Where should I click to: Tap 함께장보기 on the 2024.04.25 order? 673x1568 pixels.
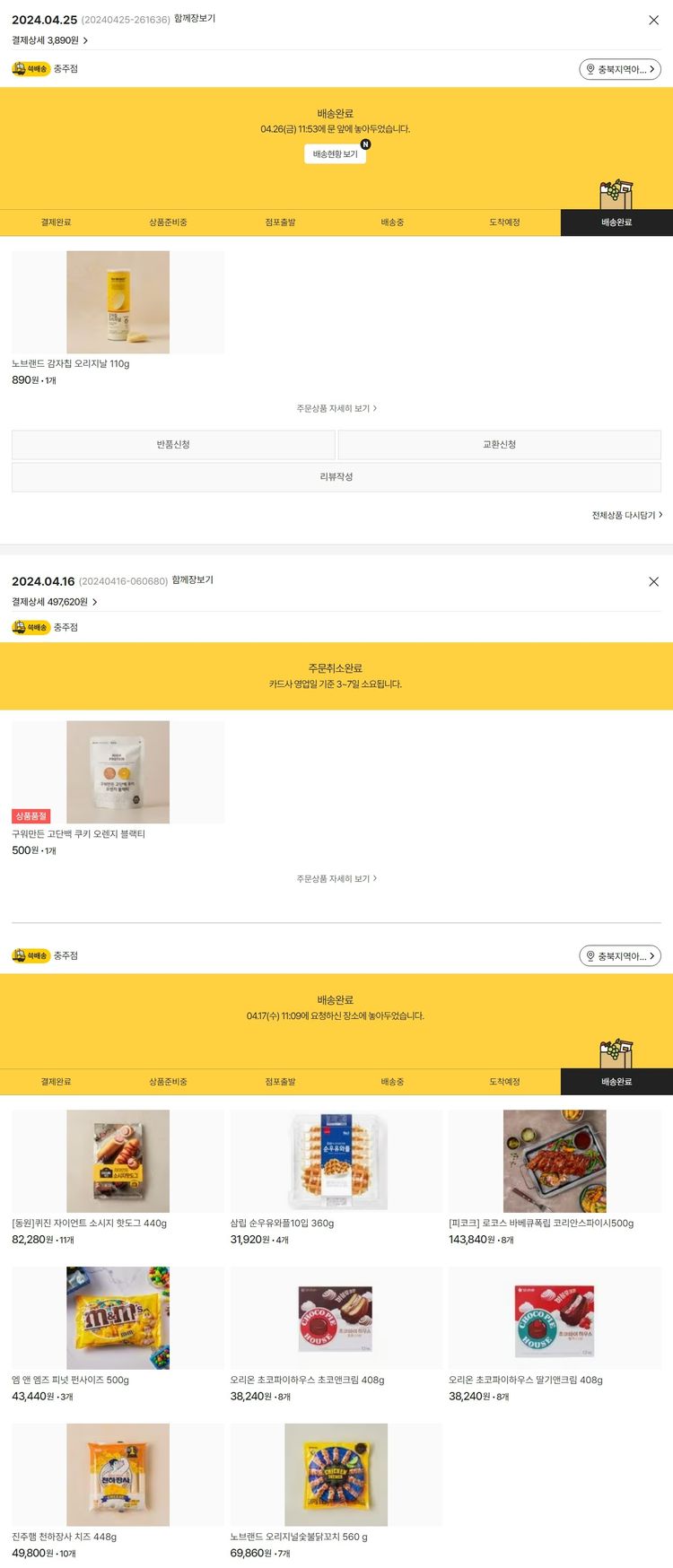click(x=195, y=19)
